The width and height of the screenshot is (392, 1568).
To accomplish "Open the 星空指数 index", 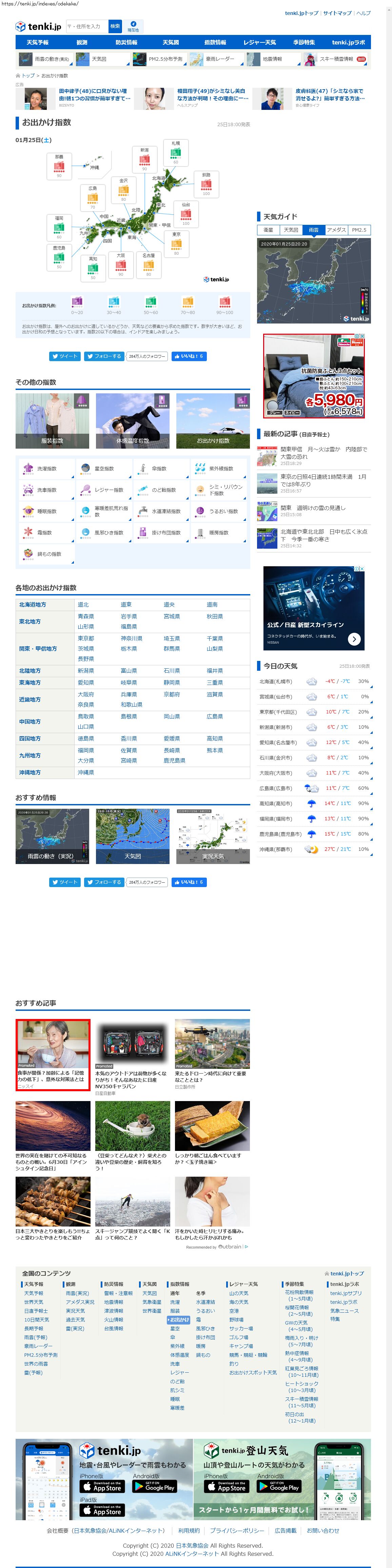I will [x=104, y=469].
